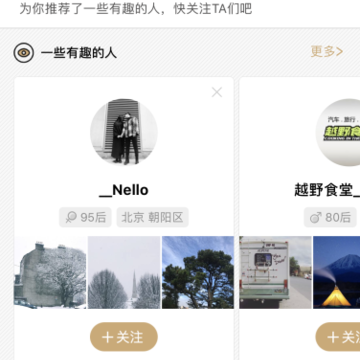View _Nello's snowy building photo
Viewport: 360px width, 360px height.
[50, 272]
